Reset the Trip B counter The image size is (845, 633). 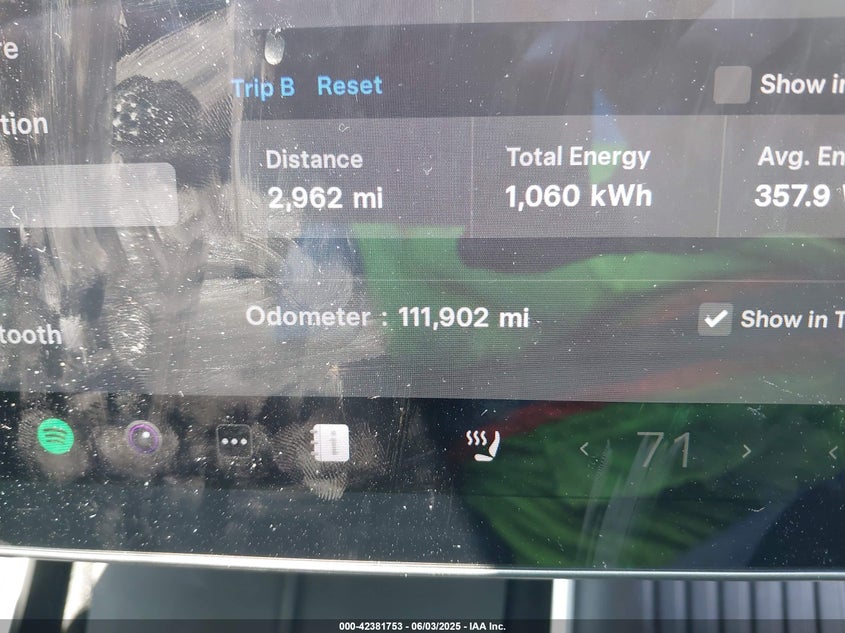click(349, 86)
